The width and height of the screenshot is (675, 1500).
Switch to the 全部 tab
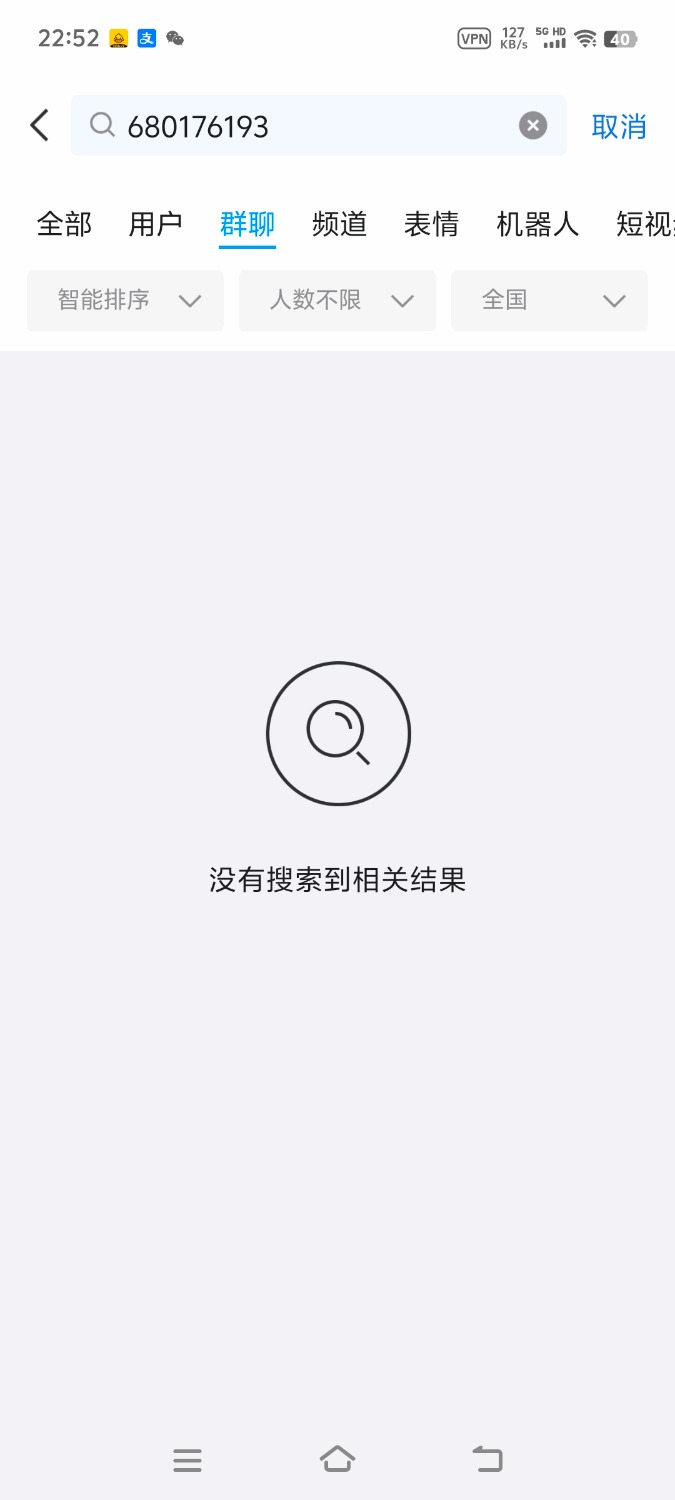[x=64, y=224]
